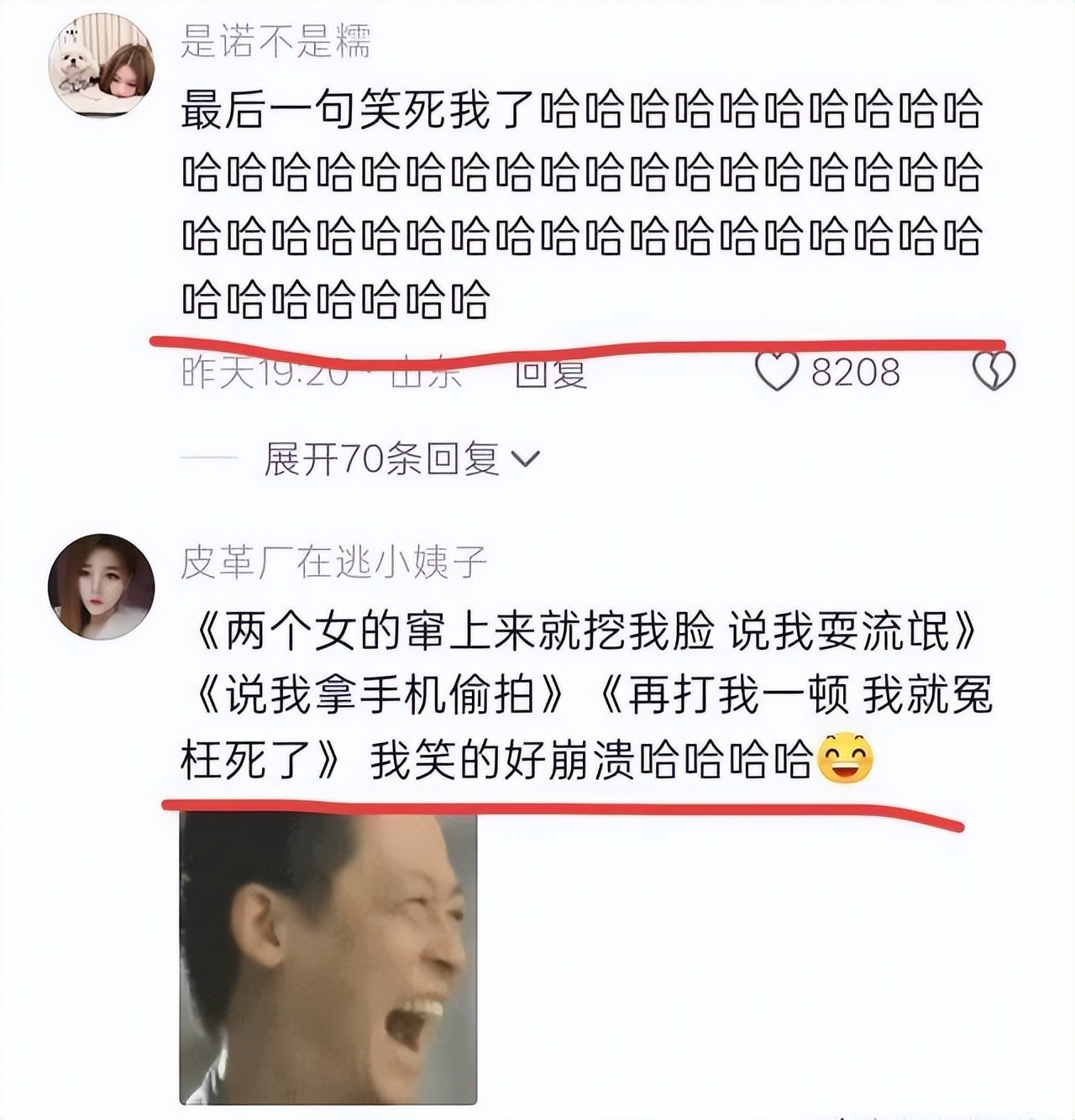Image resolution: width=1075 pixels, height=1120 pixels.
Task: View the laughing man image in the comment
Action: 328,958
